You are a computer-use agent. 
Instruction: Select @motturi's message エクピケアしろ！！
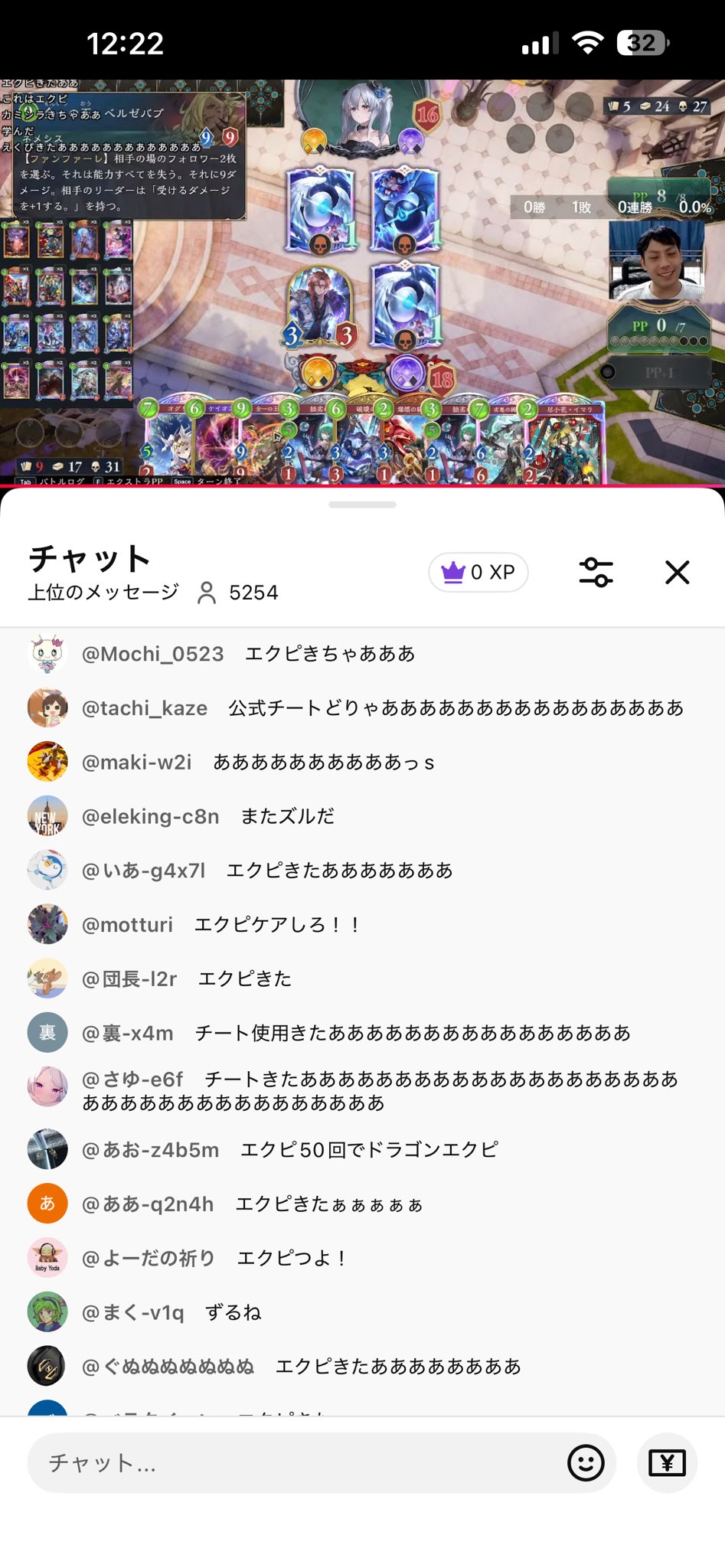point(277,925)
